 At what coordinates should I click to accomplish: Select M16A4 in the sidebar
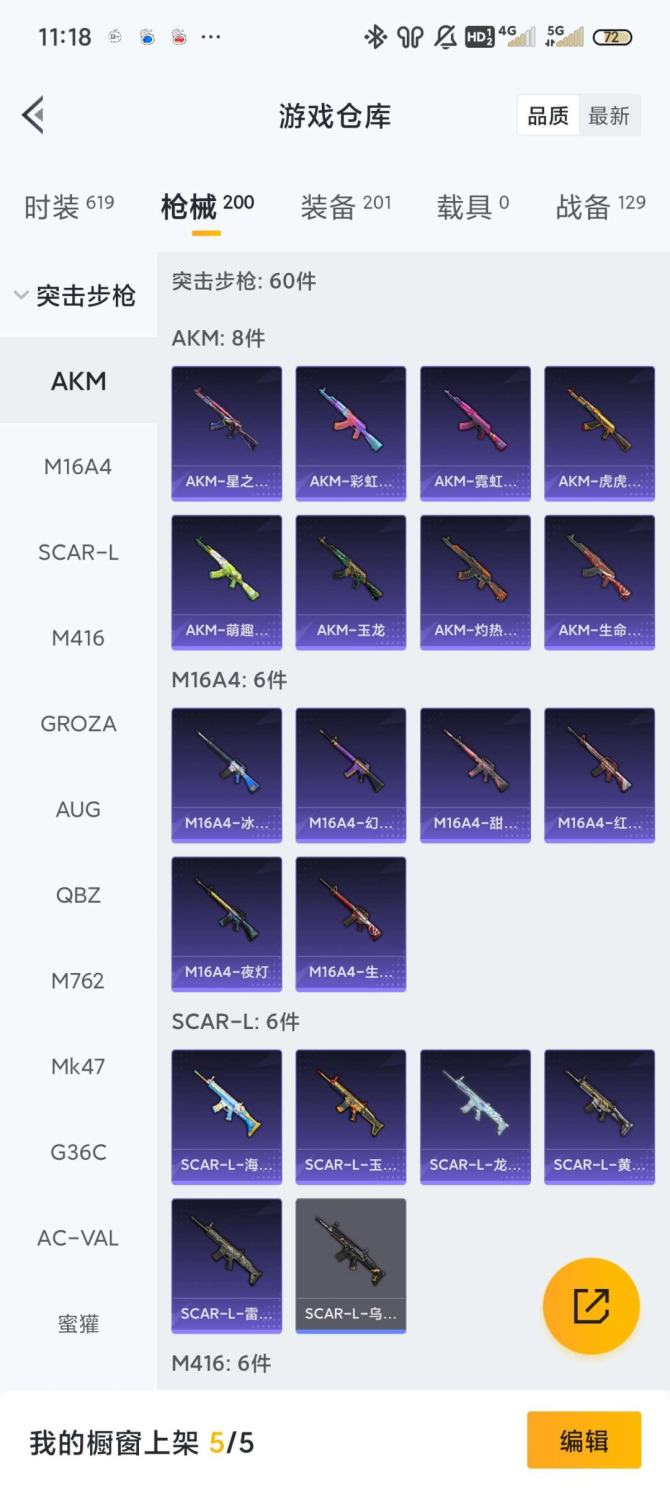tap(78, 466)
